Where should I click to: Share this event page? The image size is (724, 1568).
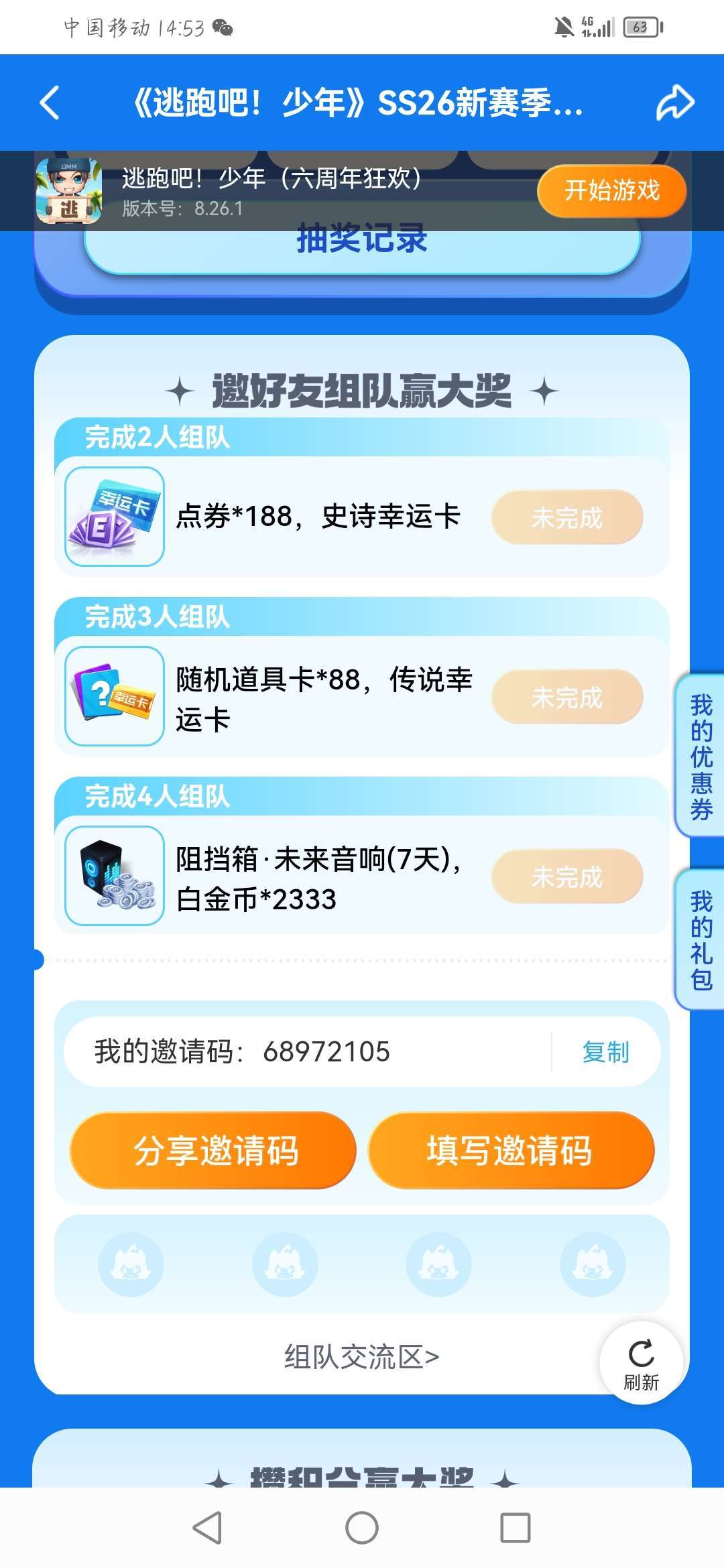point(674,103)
